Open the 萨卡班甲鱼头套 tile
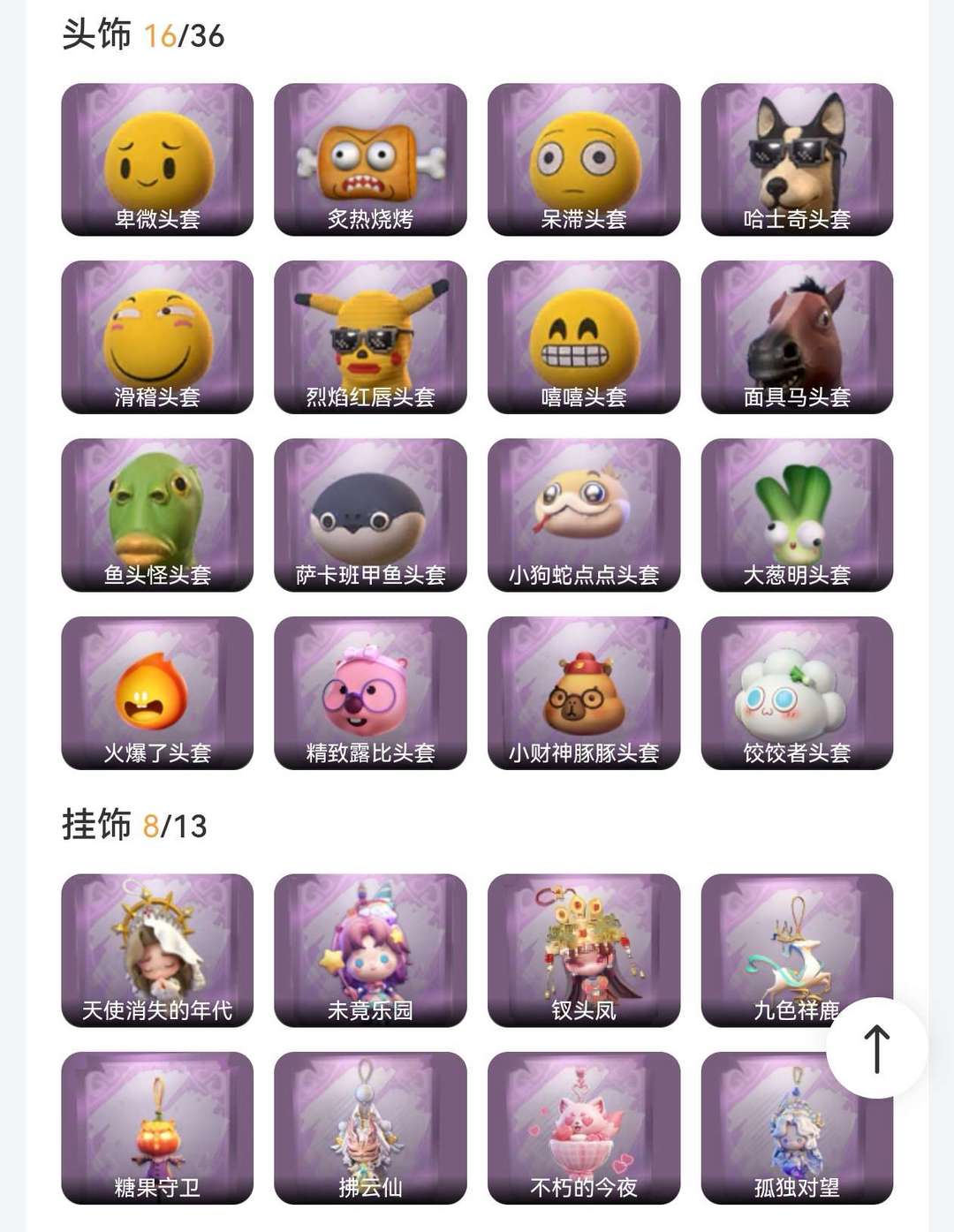The image size is (954, 1232). point(370,515)
